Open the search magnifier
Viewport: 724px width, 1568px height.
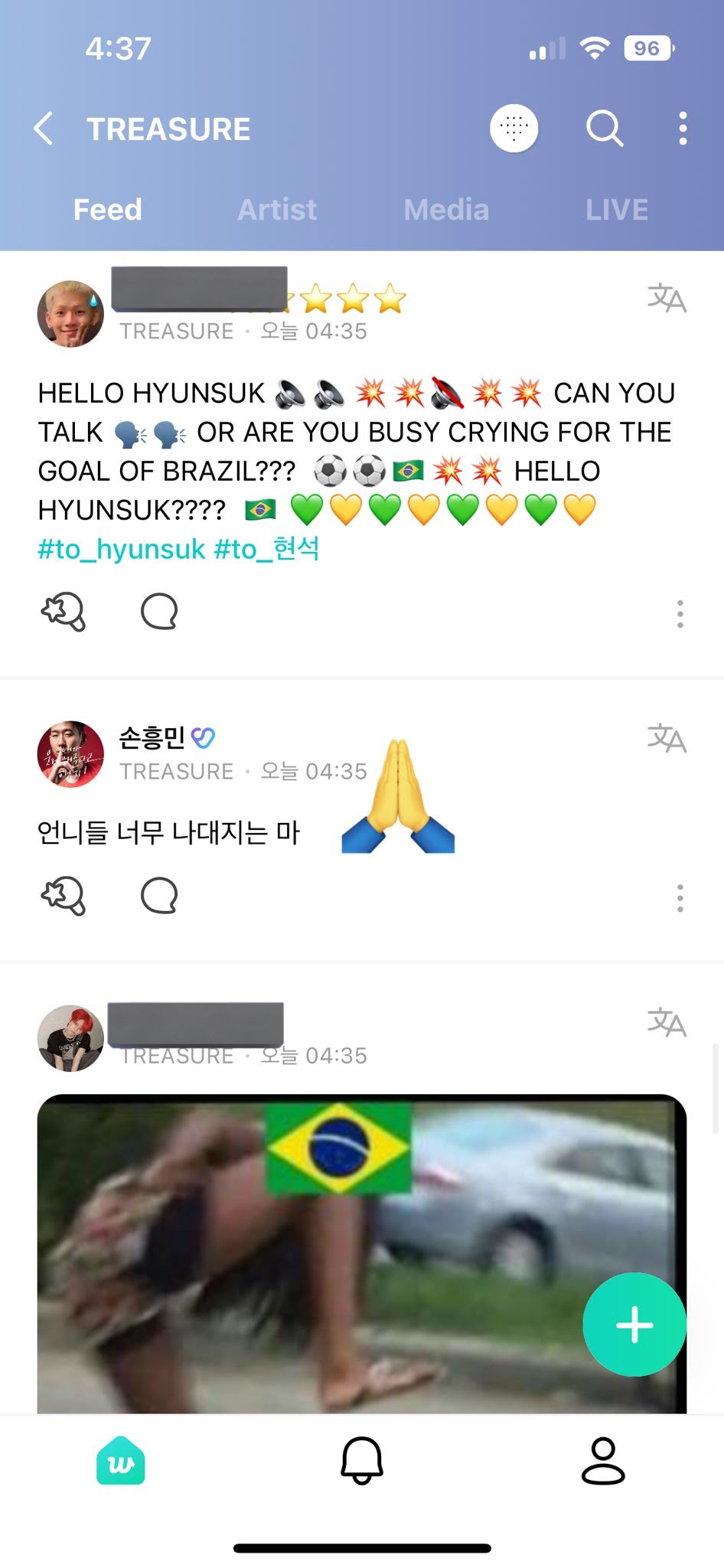pos(605,128)
